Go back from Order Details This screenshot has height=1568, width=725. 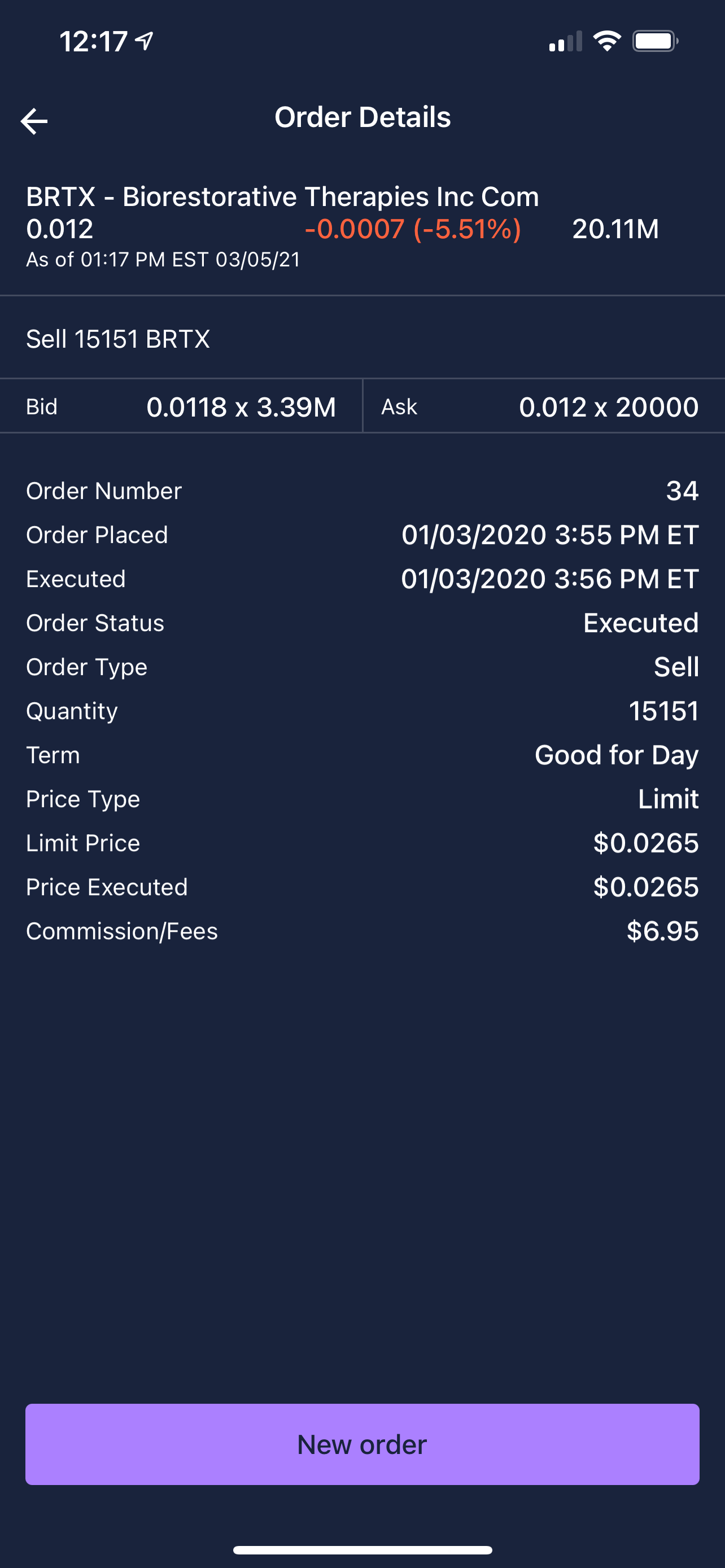34,121
